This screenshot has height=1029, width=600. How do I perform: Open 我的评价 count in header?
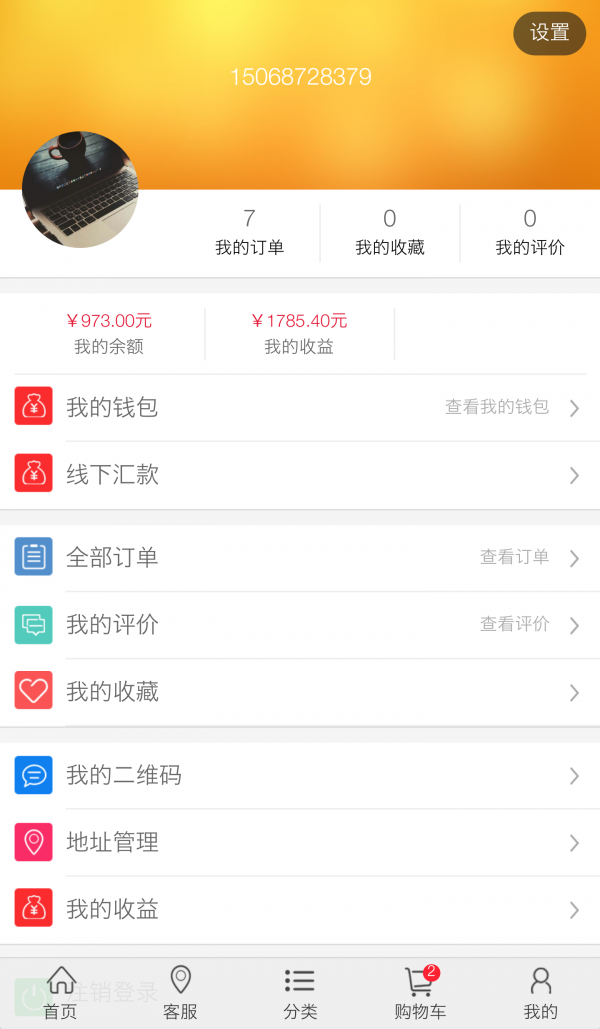pyautogui.click(x=530, y=232)
